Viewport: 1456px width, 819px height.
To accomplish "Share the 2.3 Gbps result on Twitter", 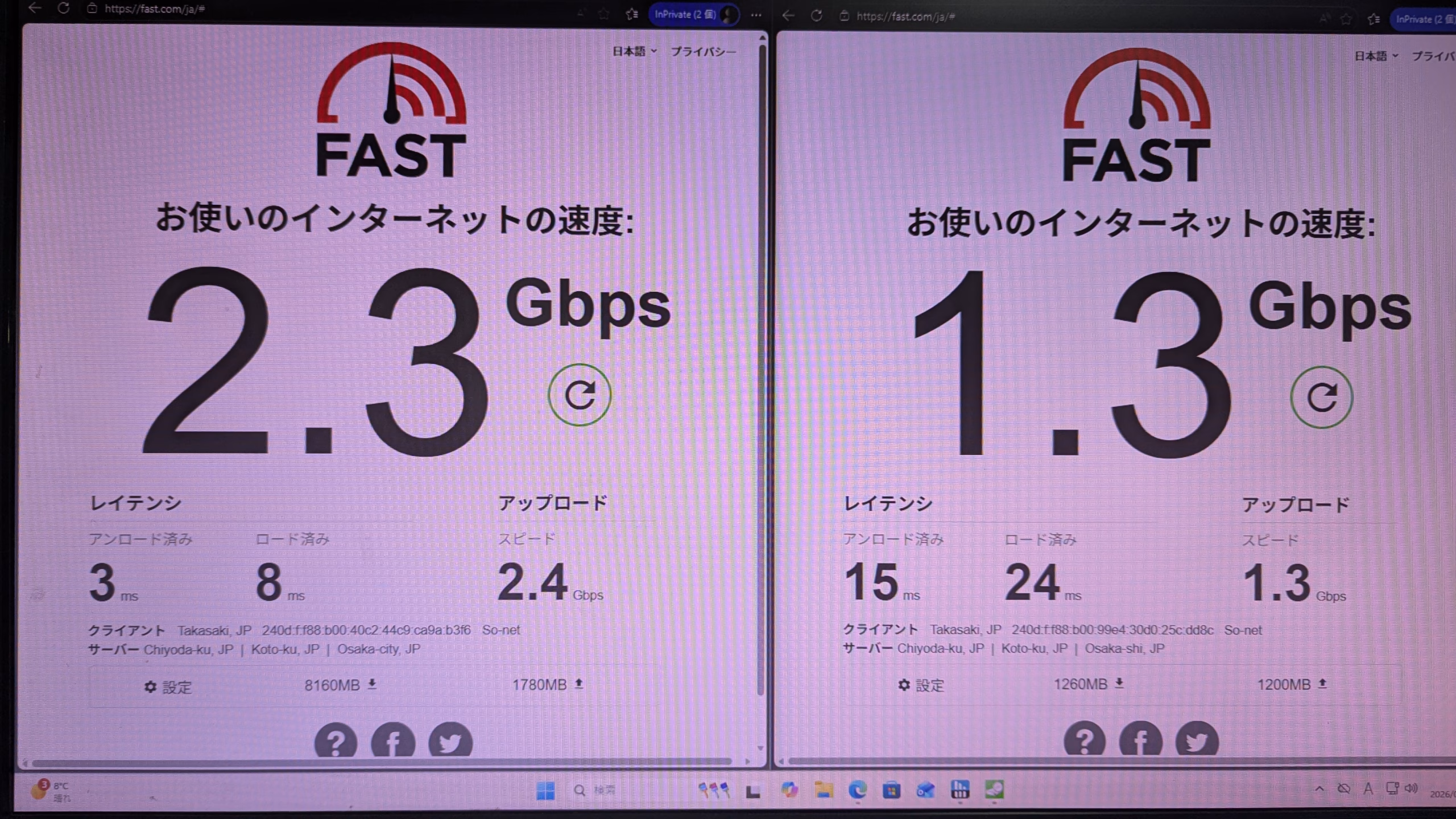I will point(450,742).
